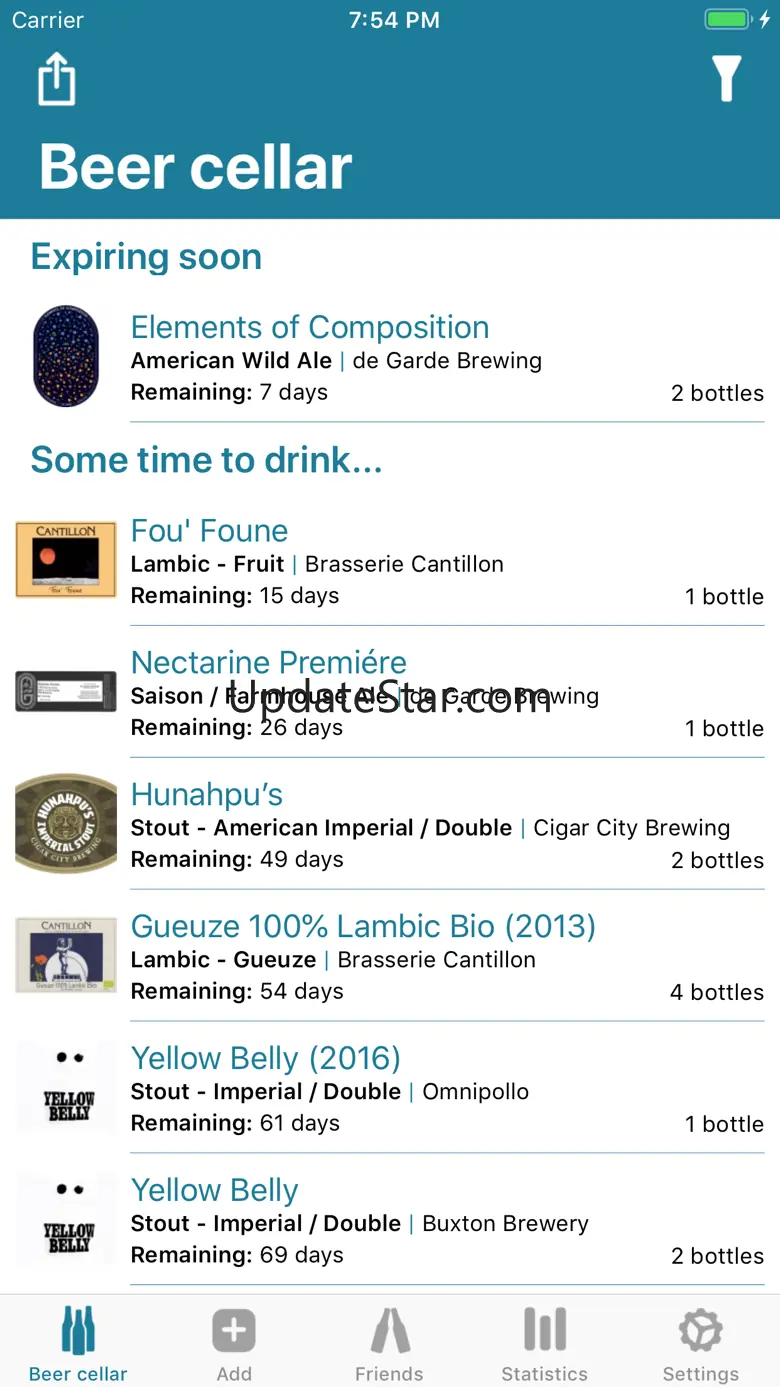780x1387 pixels.
Task: Switch to the Add tab
Action: point(234,1343)
